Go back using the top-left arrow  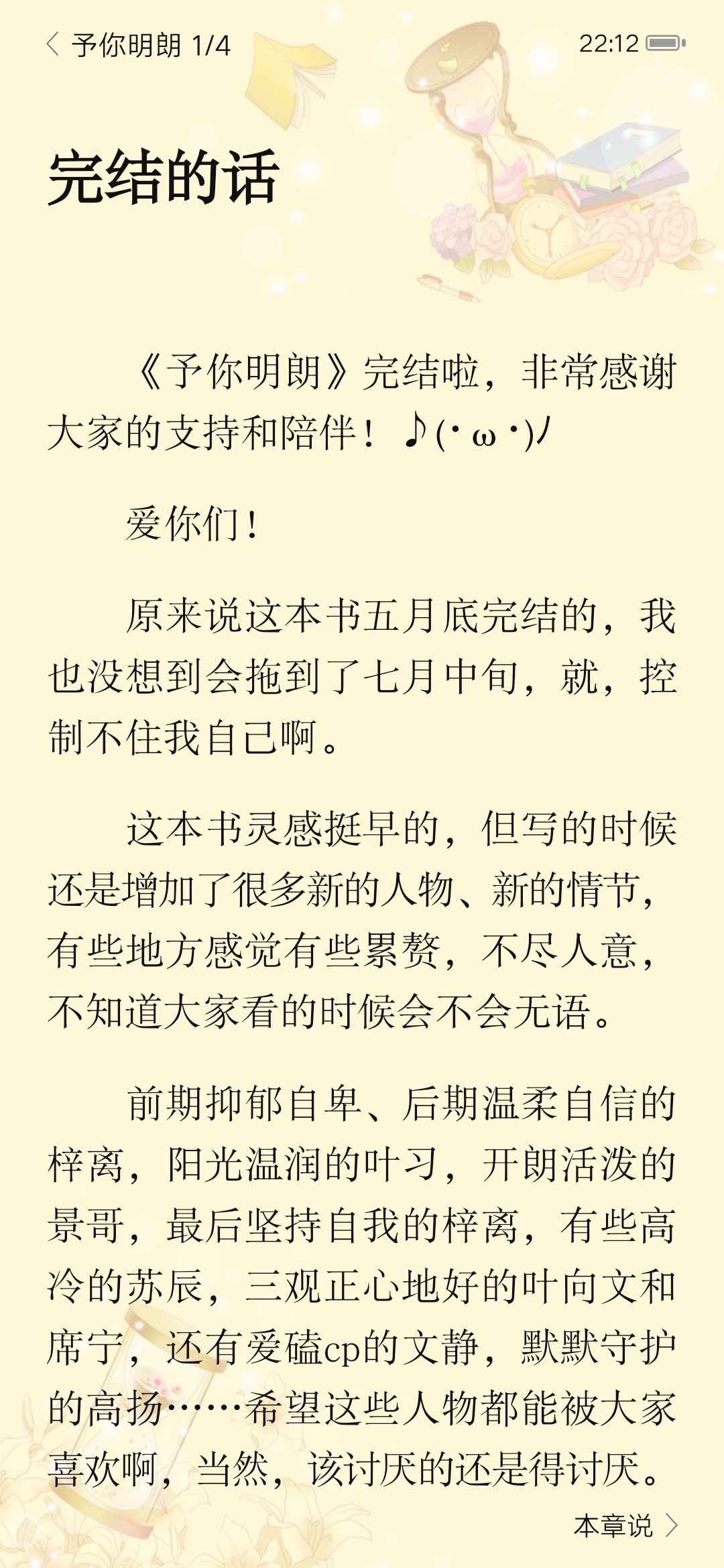coord(53,45)
